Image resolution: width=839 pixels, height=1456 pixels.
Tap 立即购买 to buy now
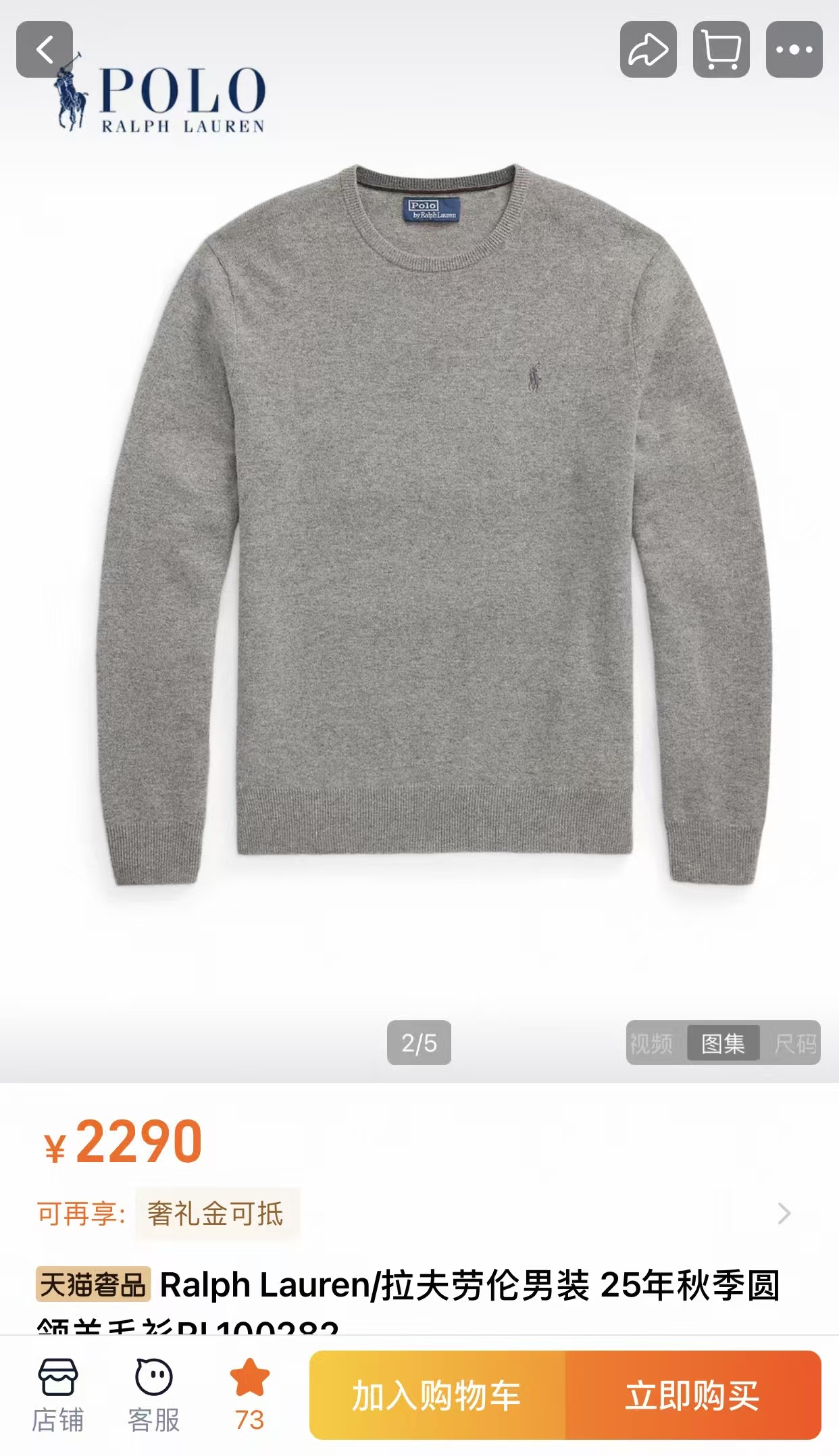(692, 1395)
